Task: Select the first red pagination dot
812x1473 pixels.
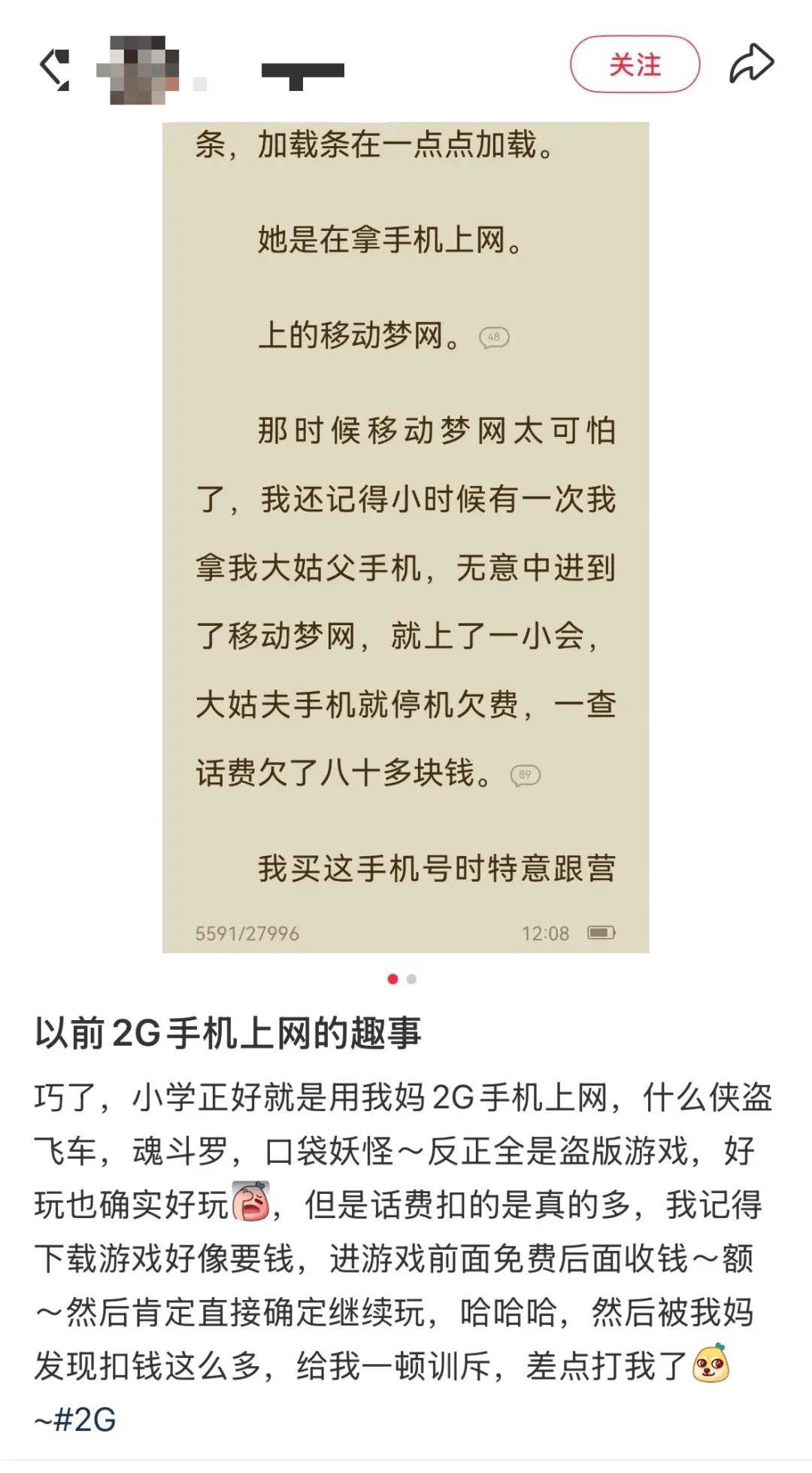Action: (392, 980)
